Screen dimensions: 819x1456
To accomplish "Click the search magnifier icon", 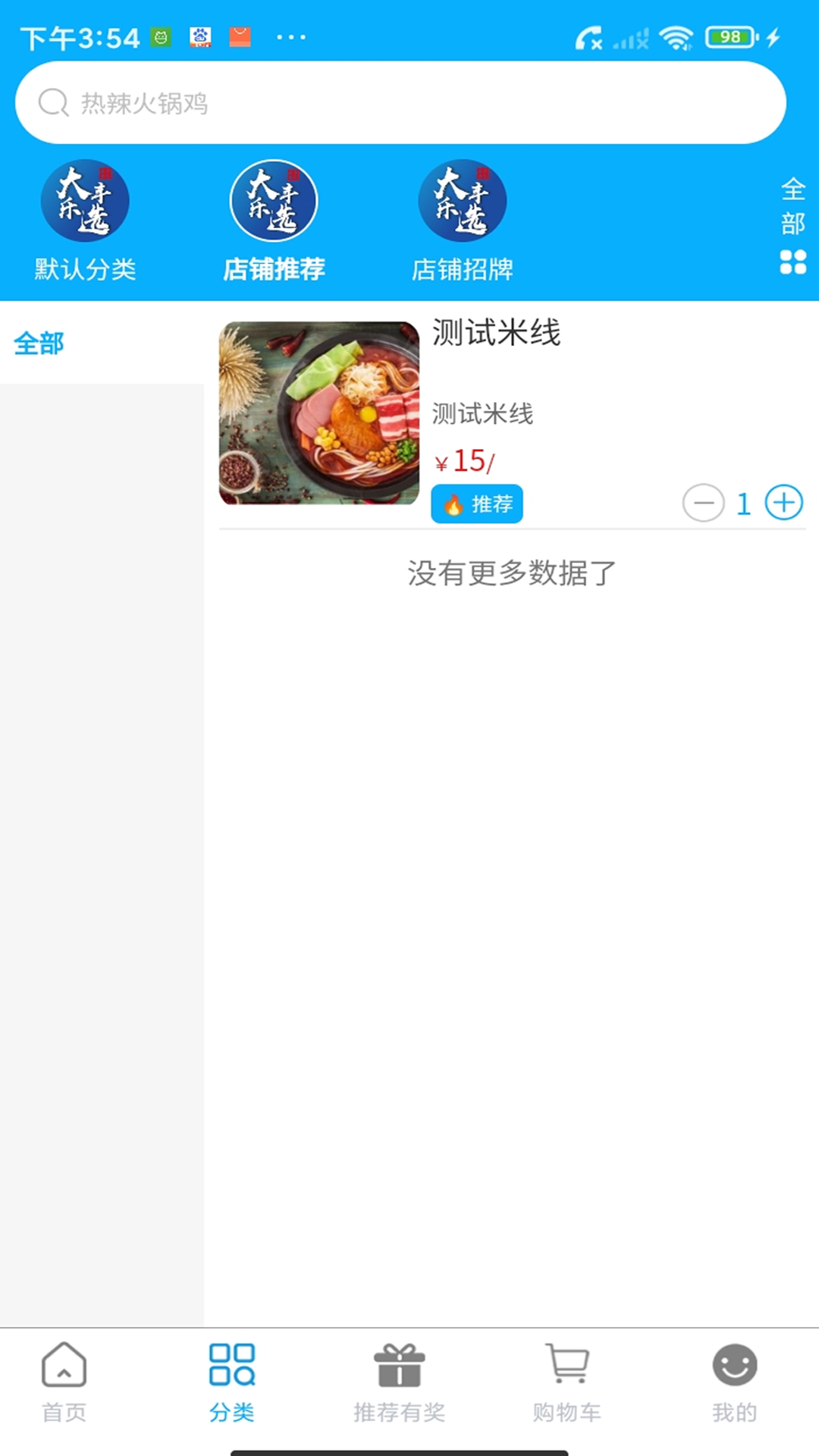I will coord(52,102).
